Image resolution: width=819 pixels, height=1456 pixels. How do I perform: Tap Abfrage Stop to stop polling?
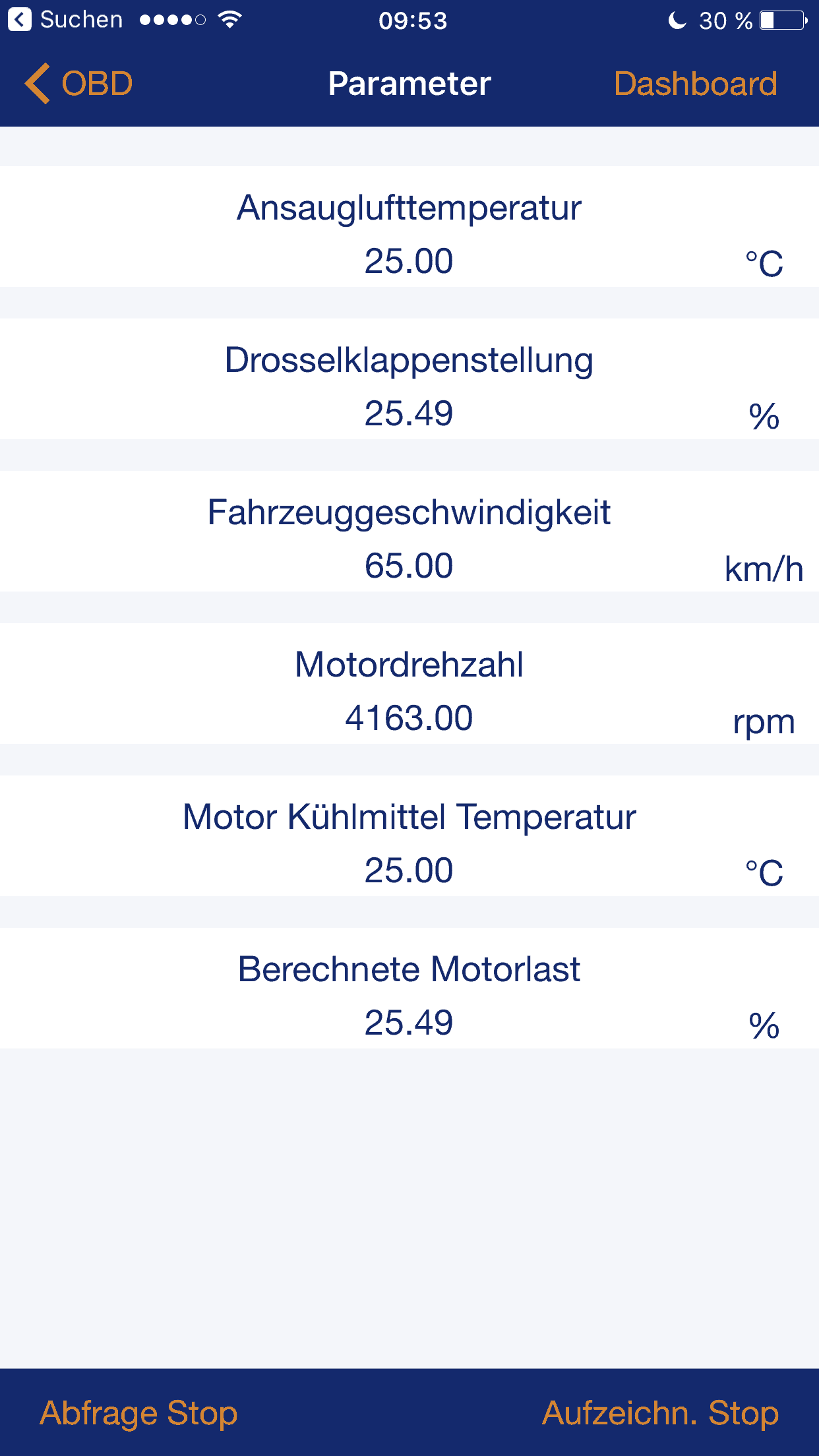coord(138,1413)
